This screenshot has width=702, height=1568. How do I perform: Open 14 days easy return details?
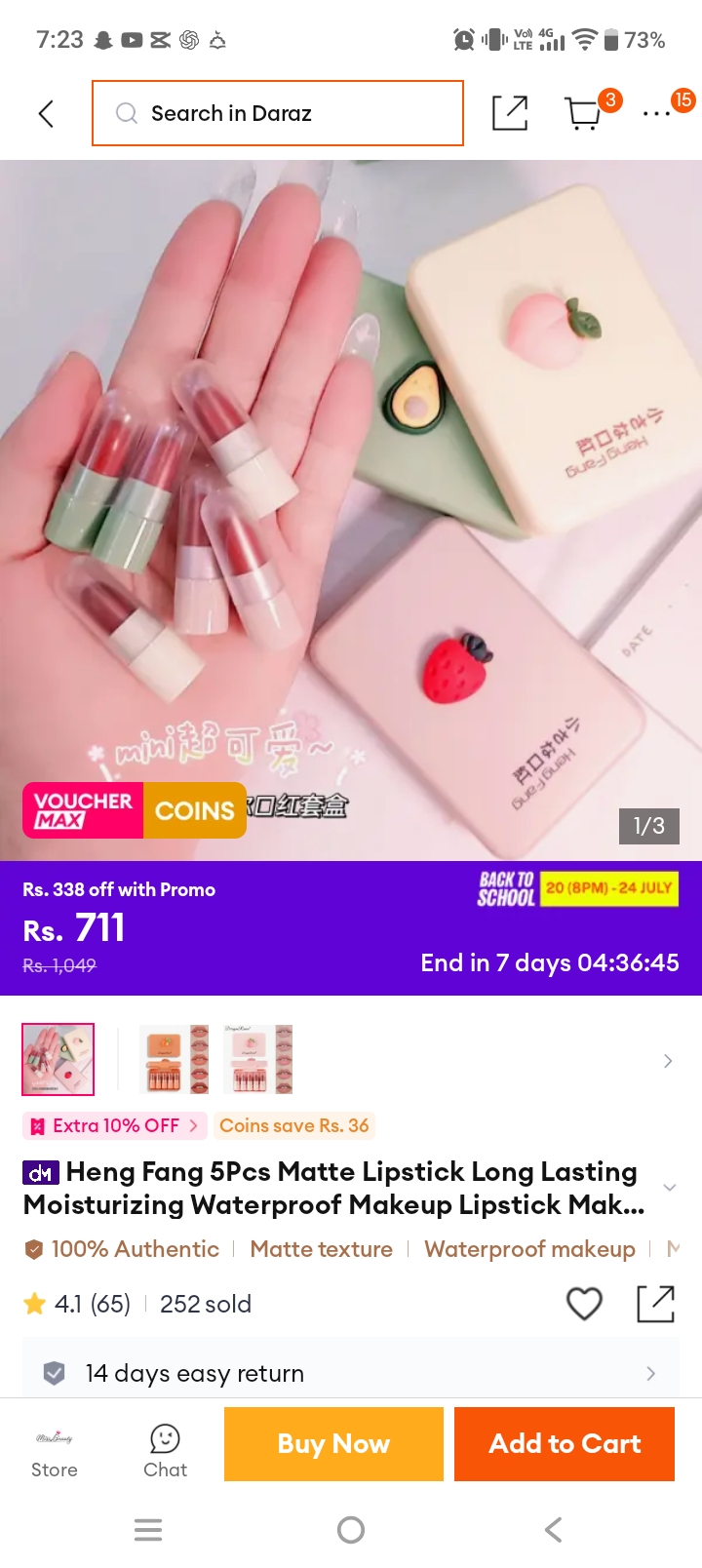coord(351,1373)
